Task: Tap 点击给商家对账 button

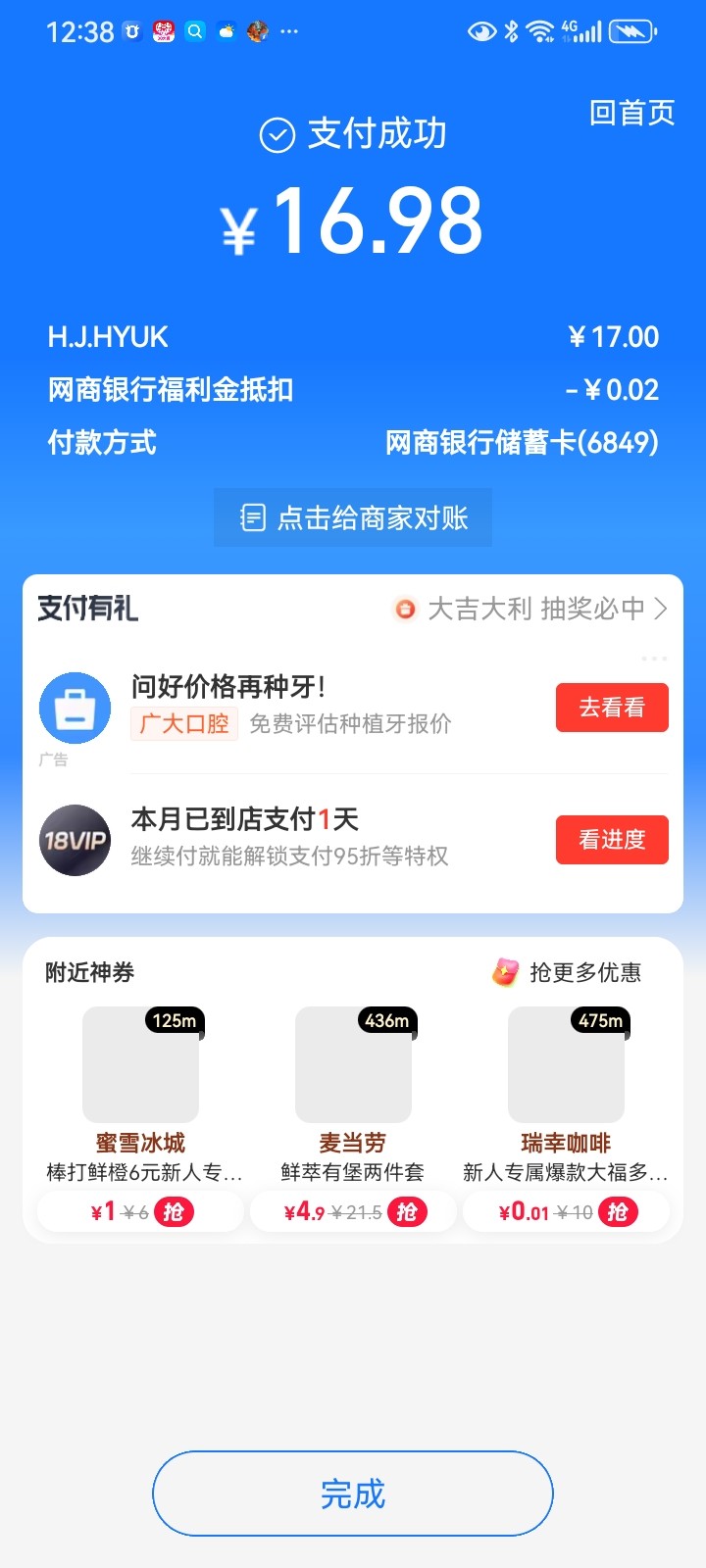Action: click(x=353, y=517)
